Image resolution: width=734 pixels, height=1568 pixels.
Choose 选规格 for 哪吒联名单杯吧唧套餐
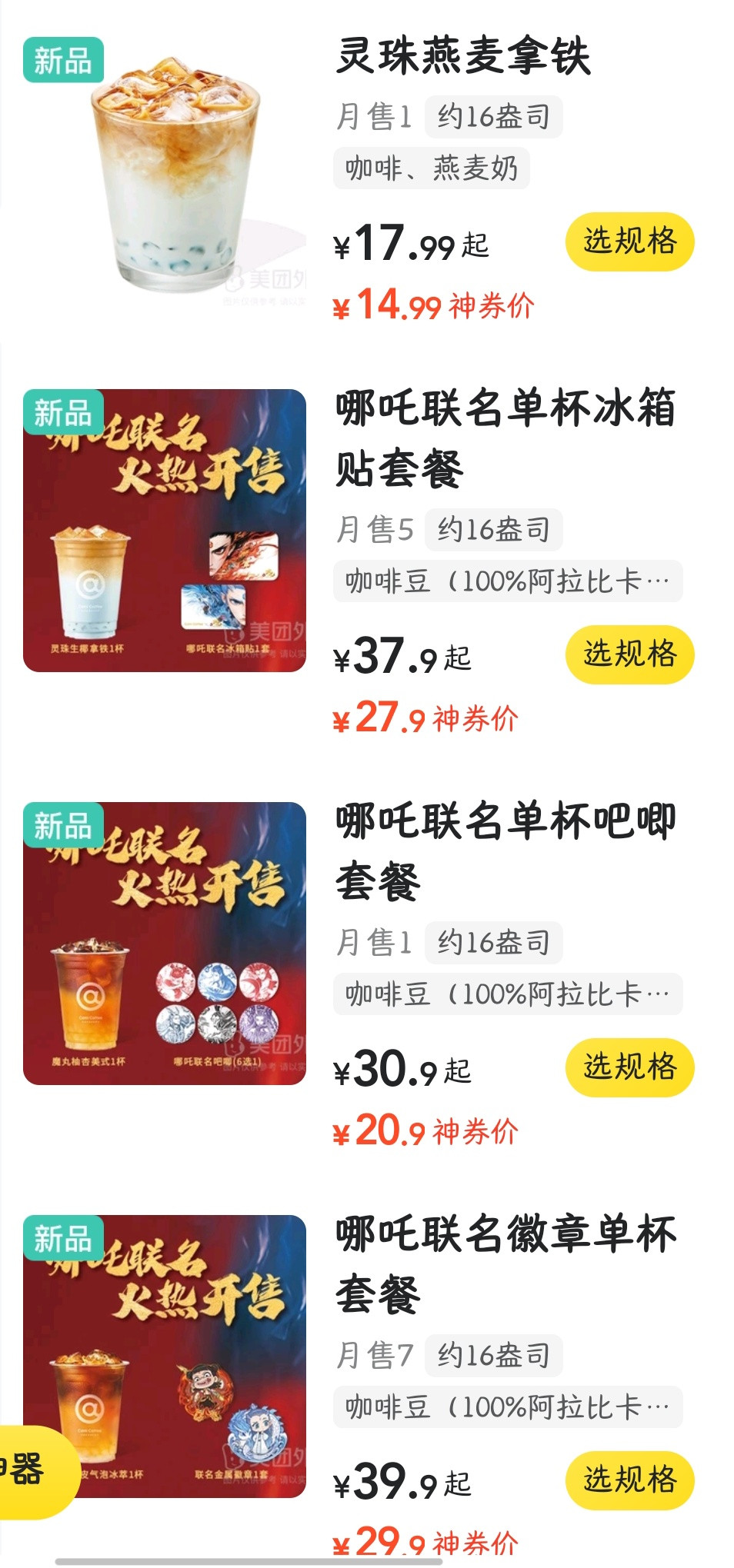click(x=629, y=1067)
